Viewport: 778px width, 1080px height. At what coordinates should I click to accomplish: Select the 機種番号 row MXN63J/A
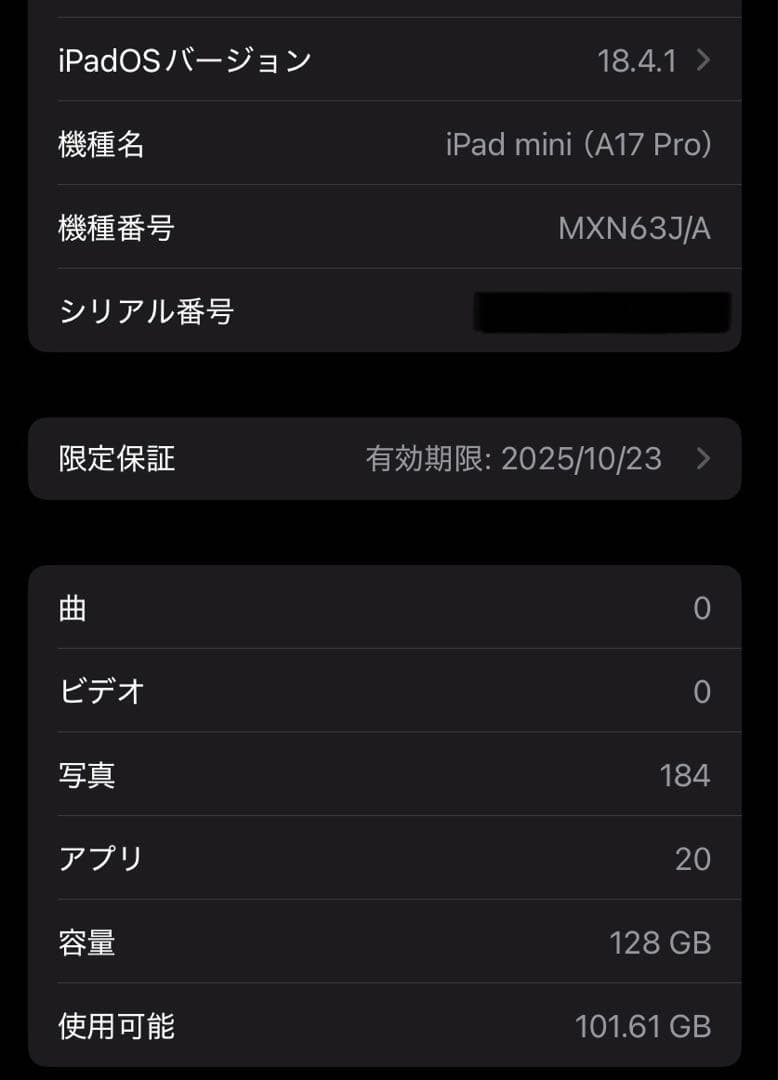click(389, 228)
